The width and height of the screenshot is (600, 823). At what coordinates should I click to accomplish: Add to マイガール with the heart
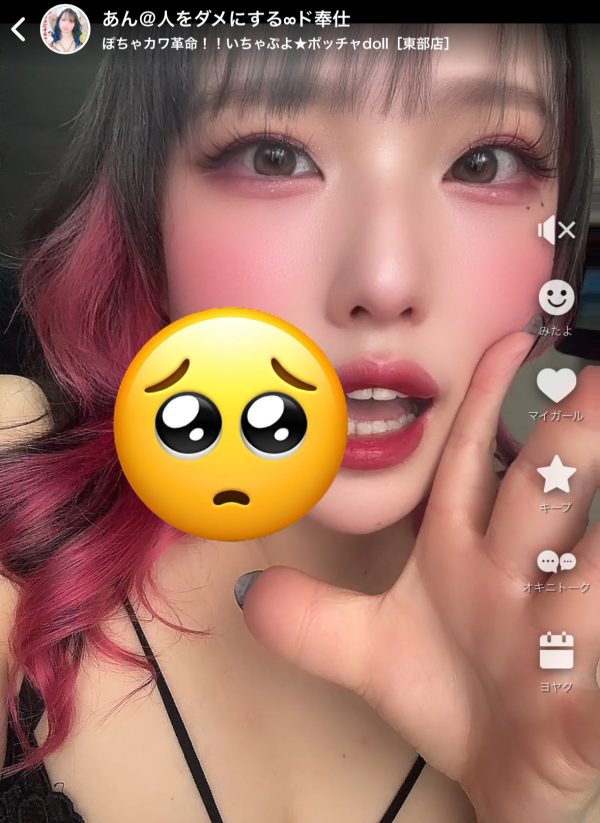tap(556, 385)
